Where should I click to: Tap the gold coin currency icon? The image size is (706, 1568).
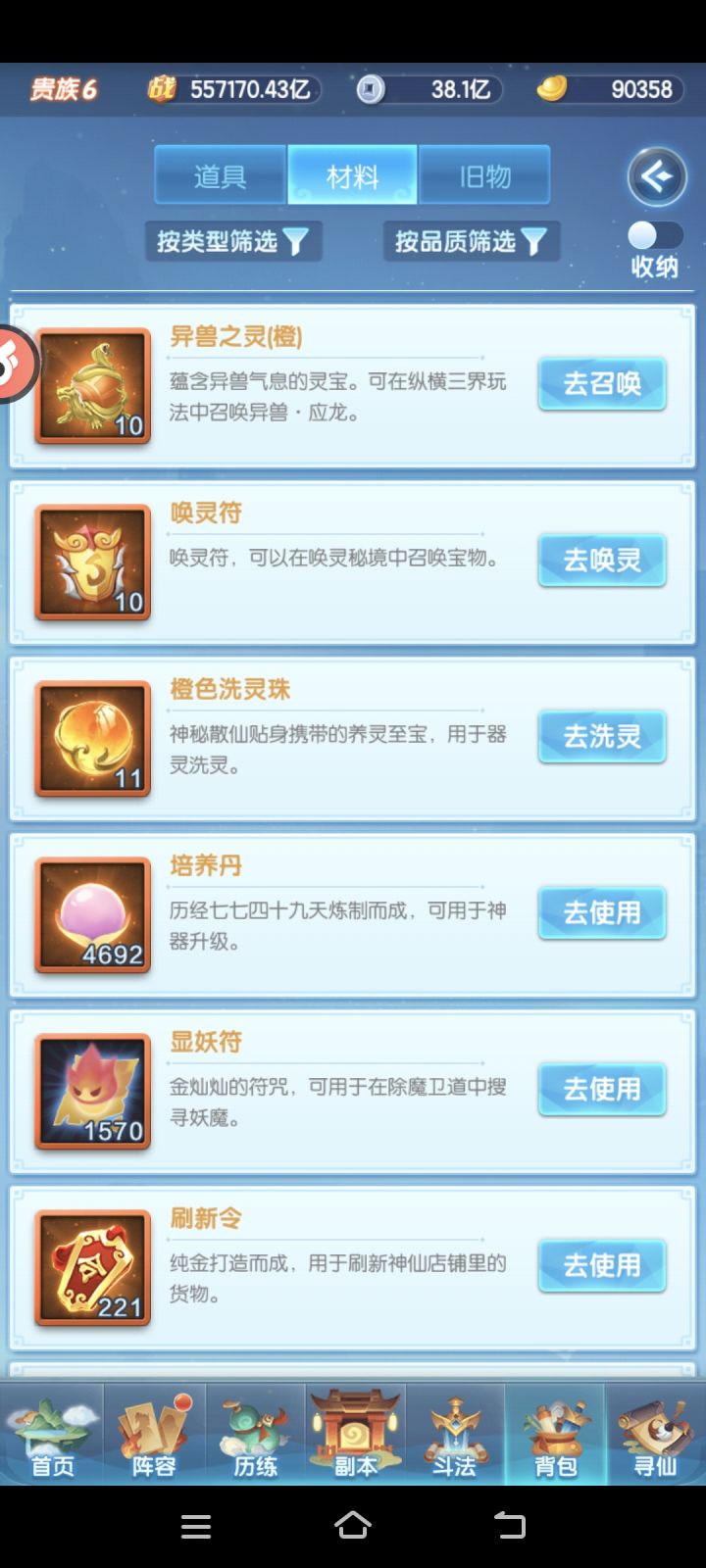(549, 89)
